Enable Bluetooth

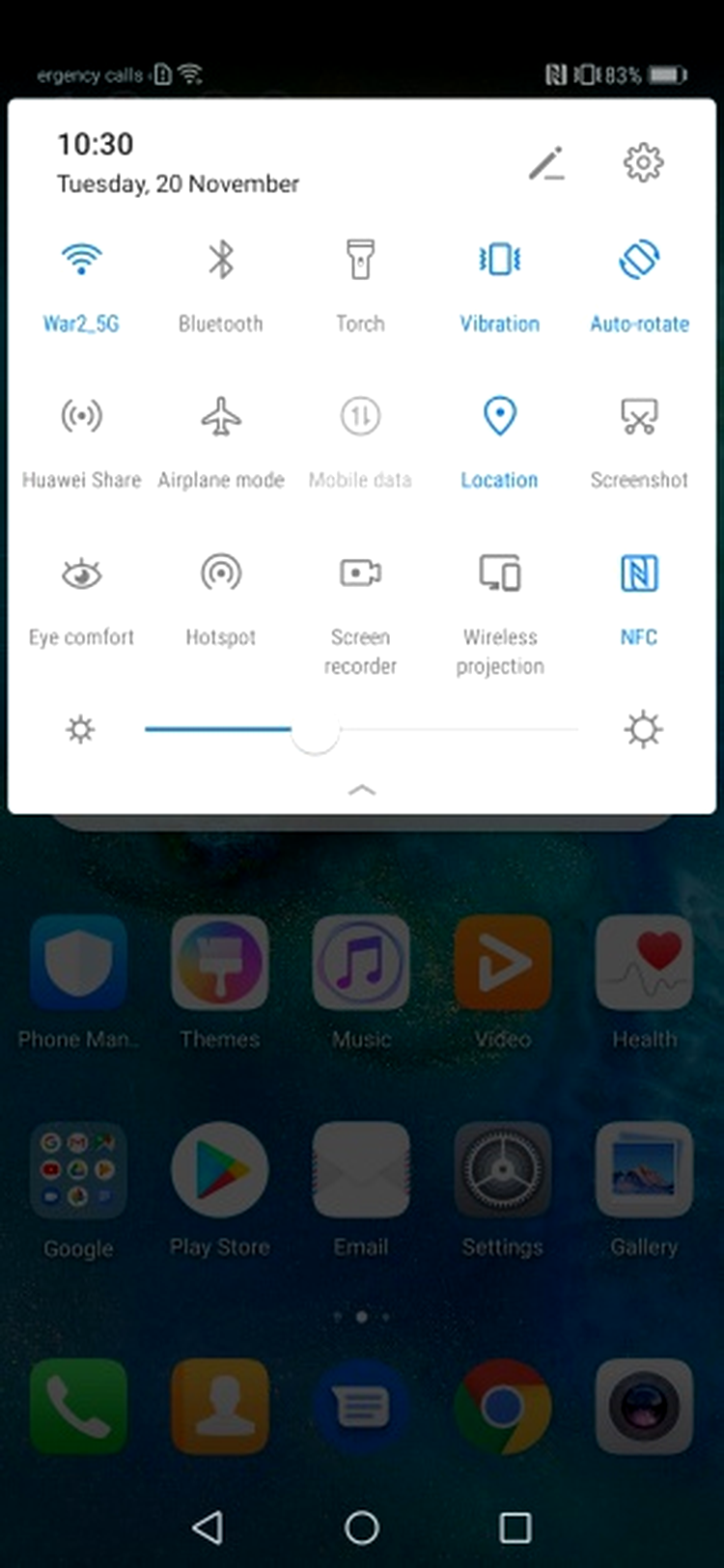click(x=221, y=260)
